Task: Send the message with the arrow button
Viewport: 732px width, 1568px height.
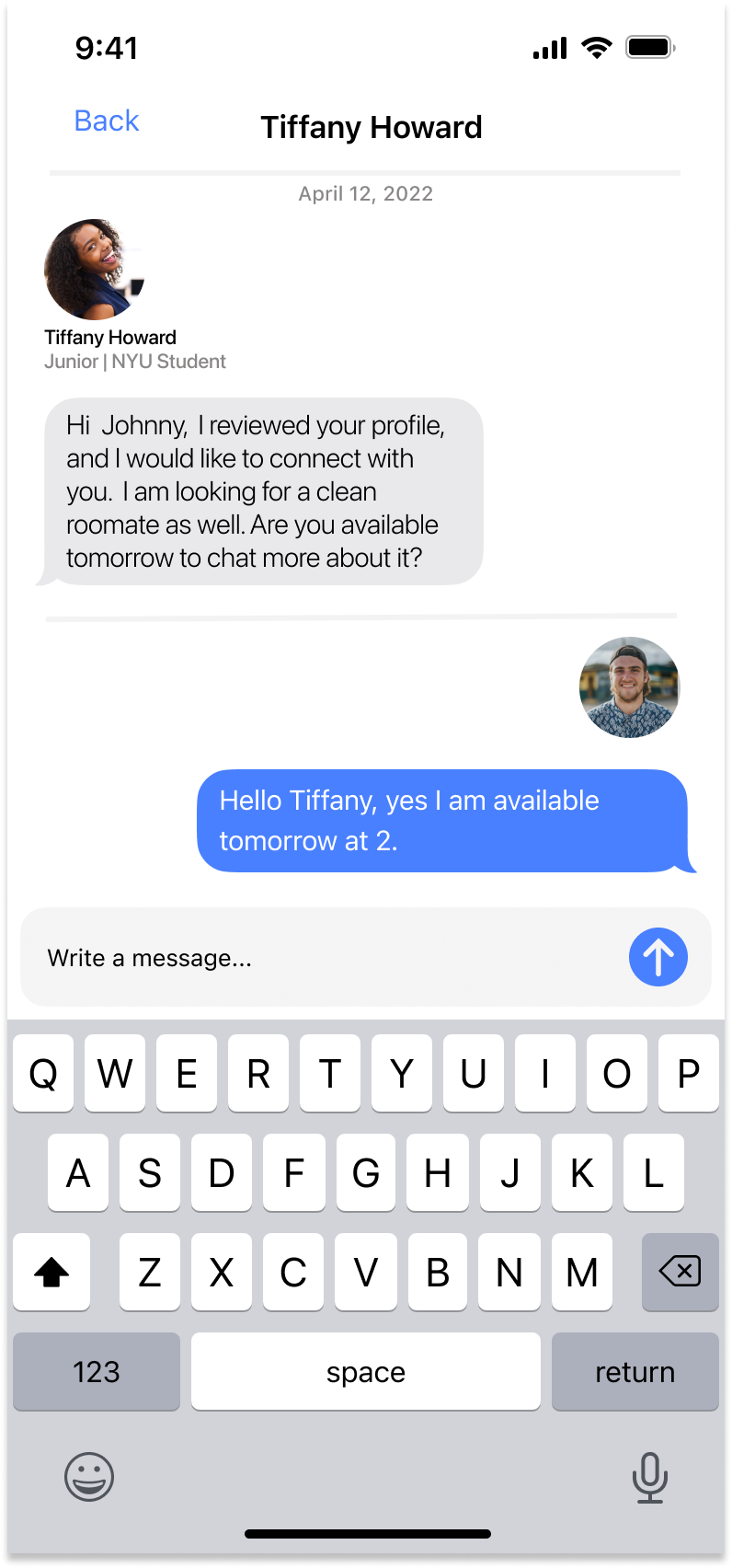Action: point(658,957)
